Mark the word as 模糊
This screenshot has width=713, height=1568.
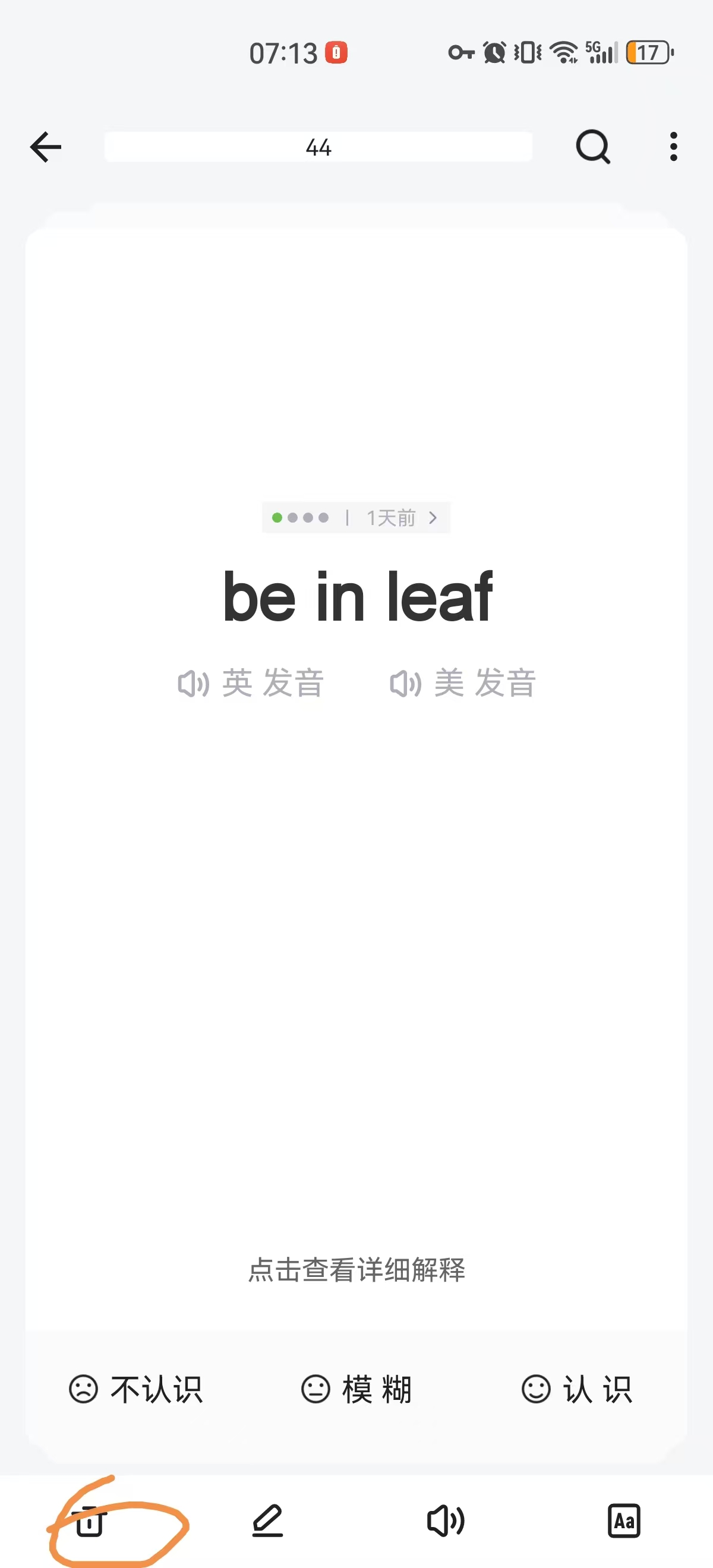(357, 1390)
